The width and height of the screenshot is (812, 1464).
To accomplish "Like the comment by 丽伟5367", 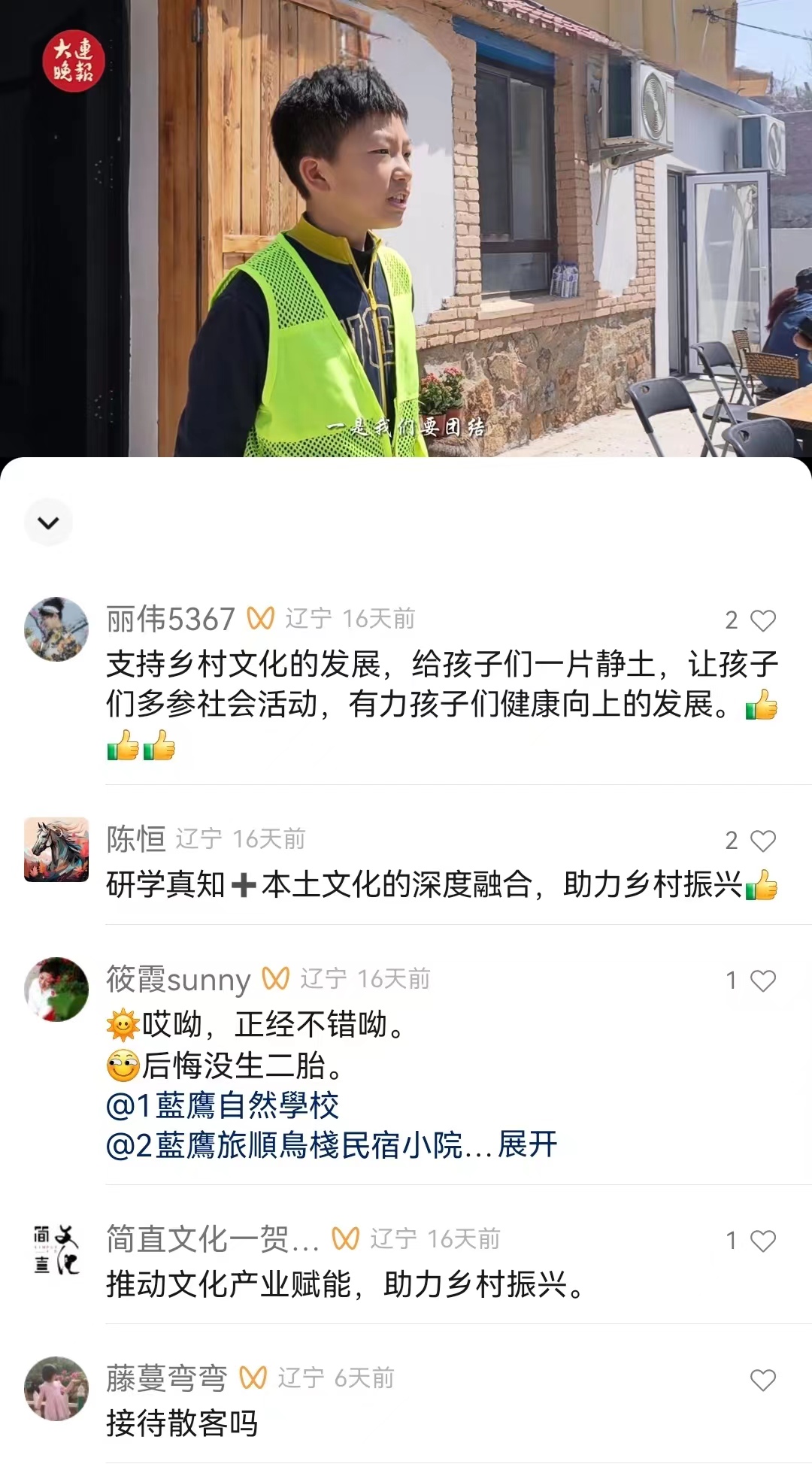I will point(762,620).
